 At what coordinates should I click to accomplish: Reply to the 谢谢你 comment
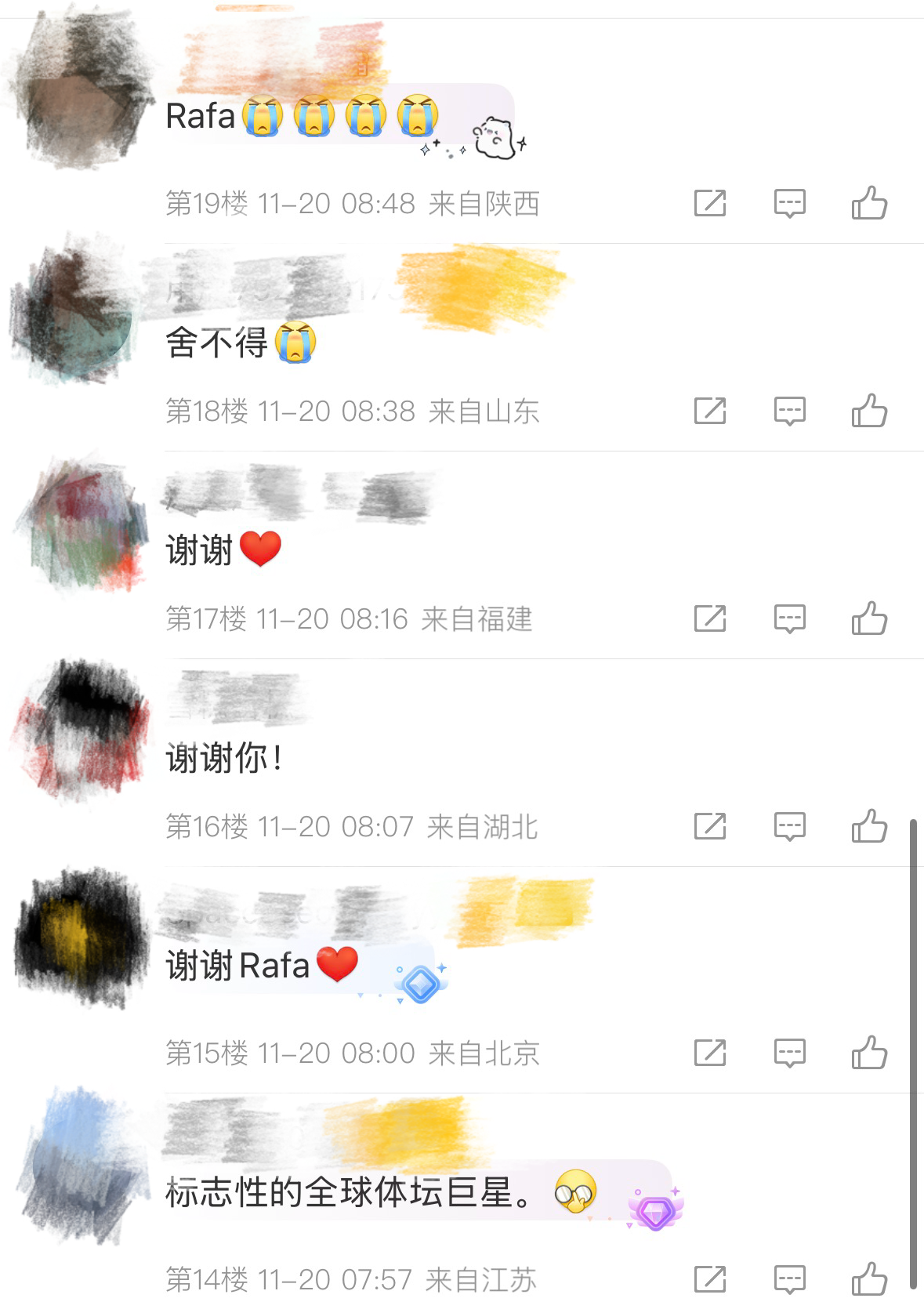[x=789, y=826]
